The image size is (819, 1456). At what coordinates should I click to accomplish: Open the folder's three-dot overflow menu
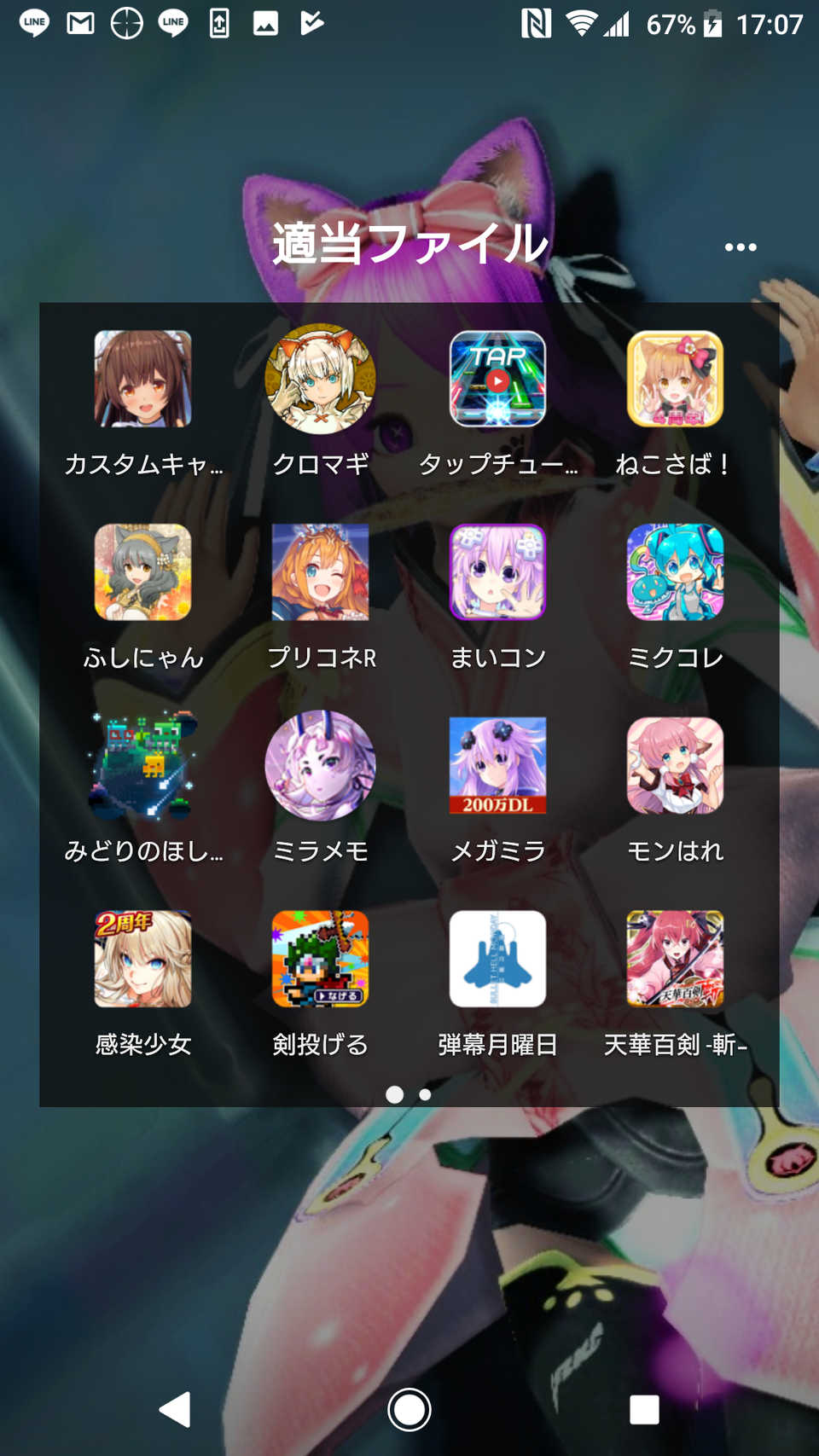[740, 247]
